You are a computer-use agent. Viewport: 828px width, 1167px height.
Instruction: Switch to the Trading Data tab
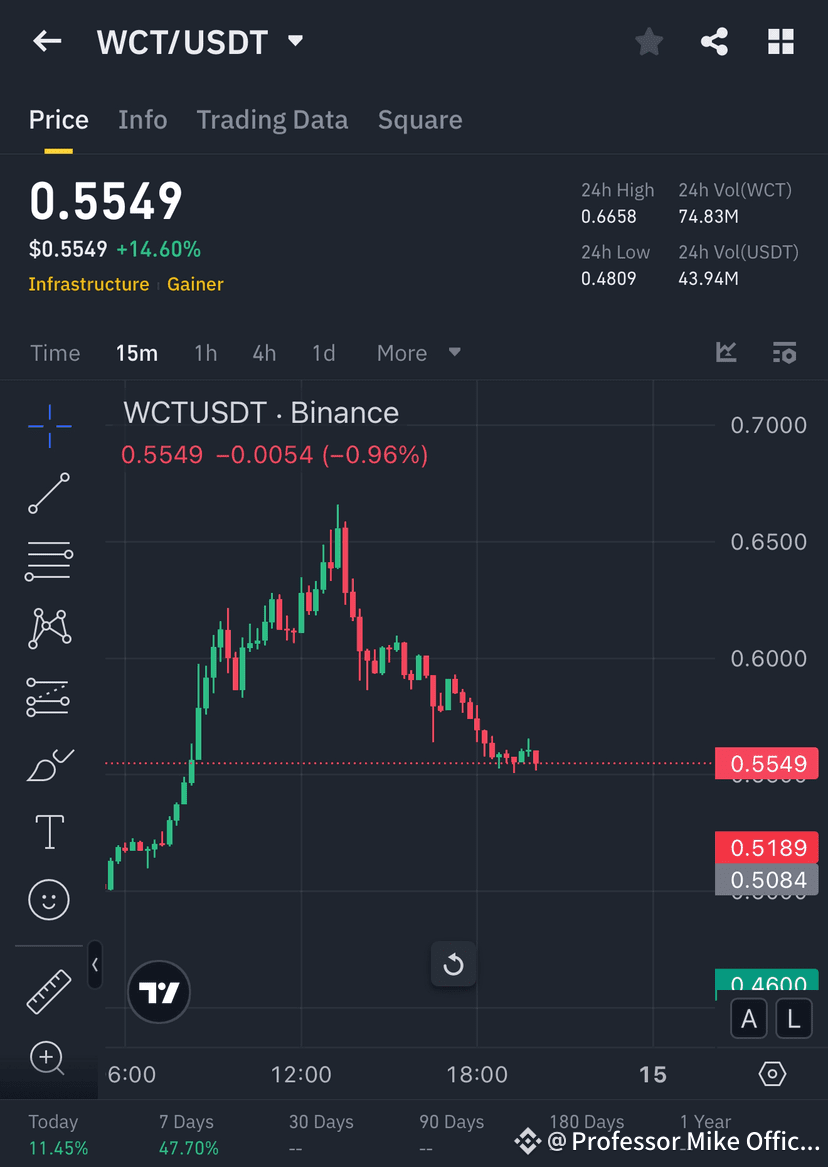coord(272,119)
